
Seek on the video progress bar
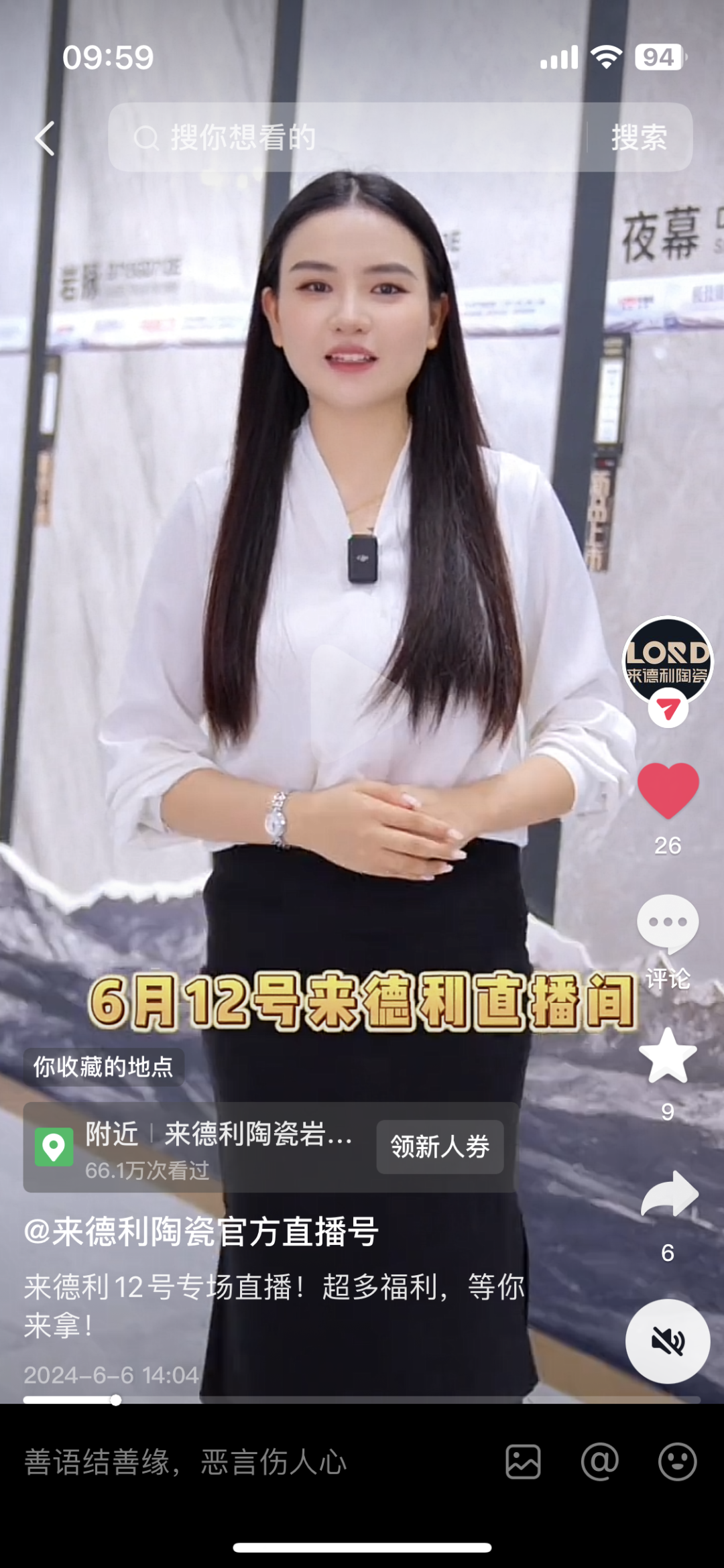[x=362, y=1400]
